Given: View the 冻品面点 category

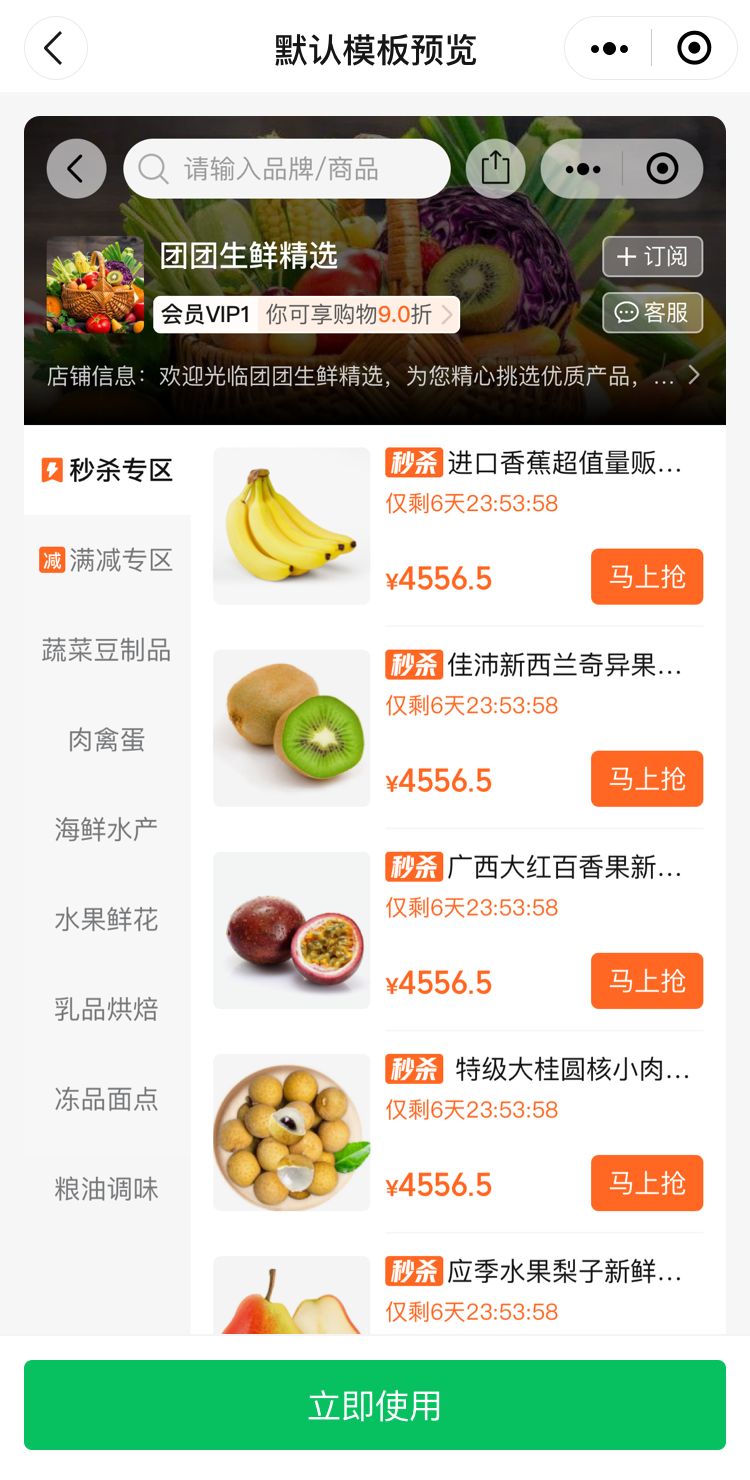Looking at the screenshot, I should coord(107,1099).
